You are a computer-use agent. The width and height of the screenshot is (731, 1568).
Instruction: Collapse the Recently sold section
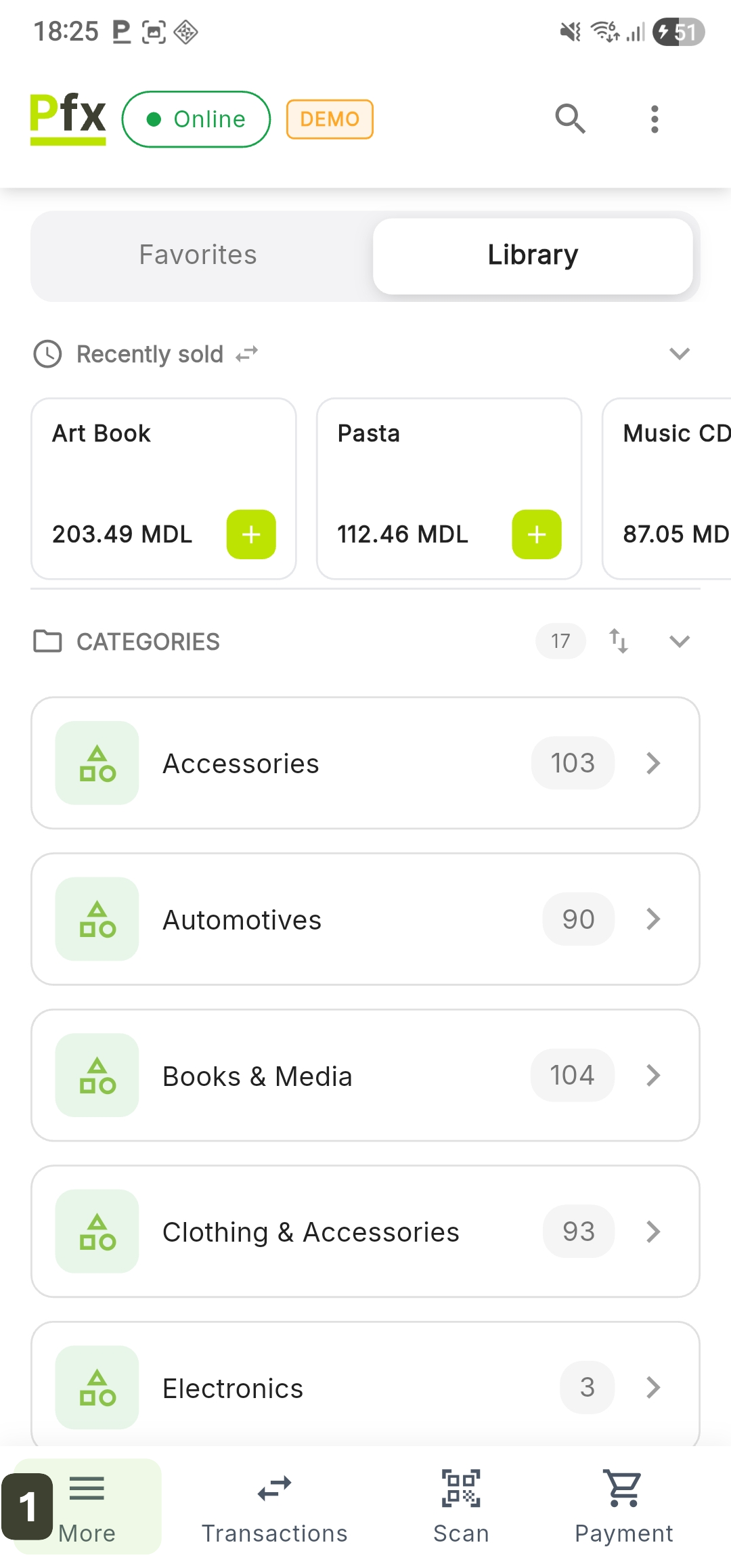[x=679, y=353]
